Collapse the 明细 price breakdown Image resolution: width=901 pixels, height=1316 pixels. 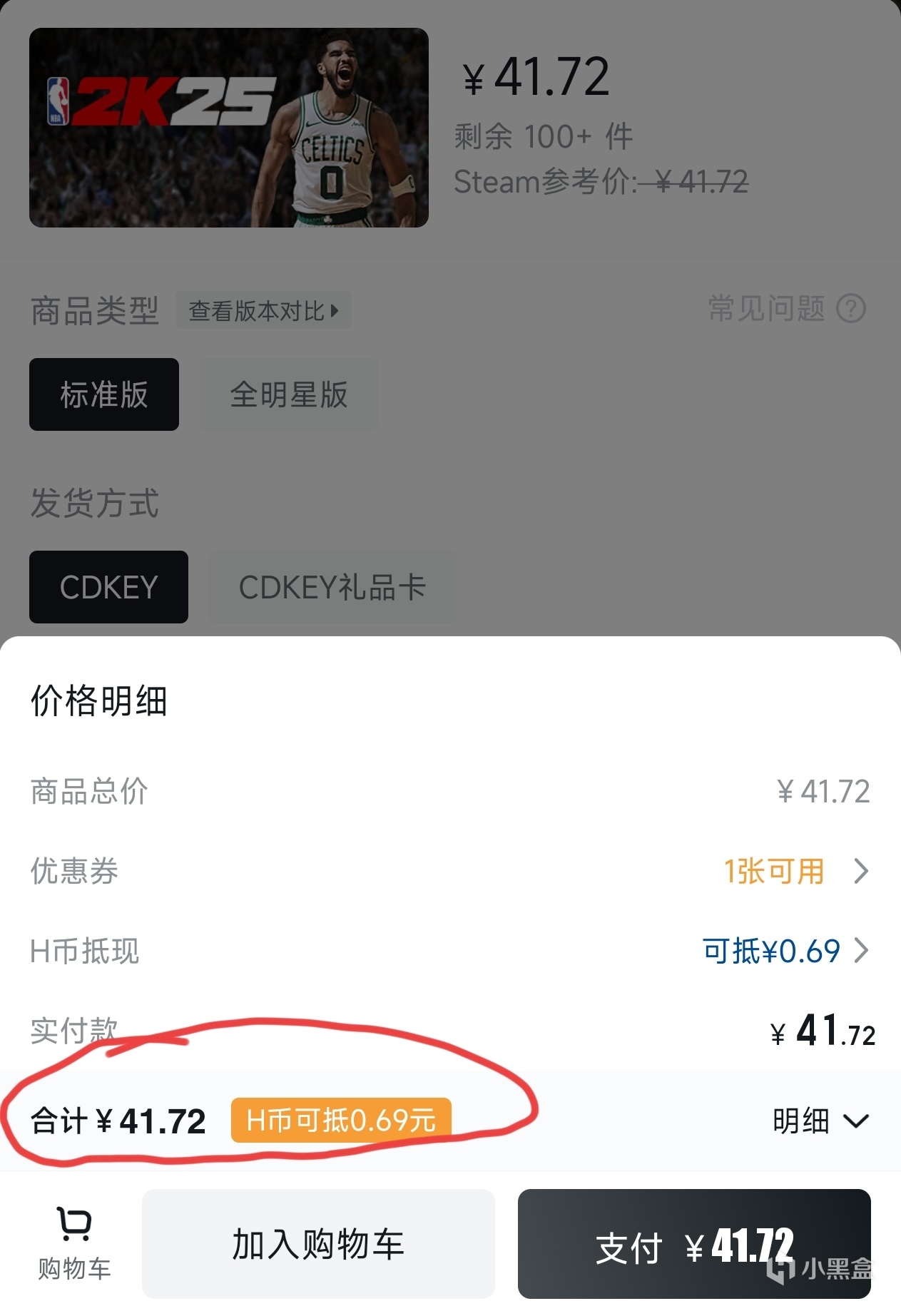(820, 1121)
